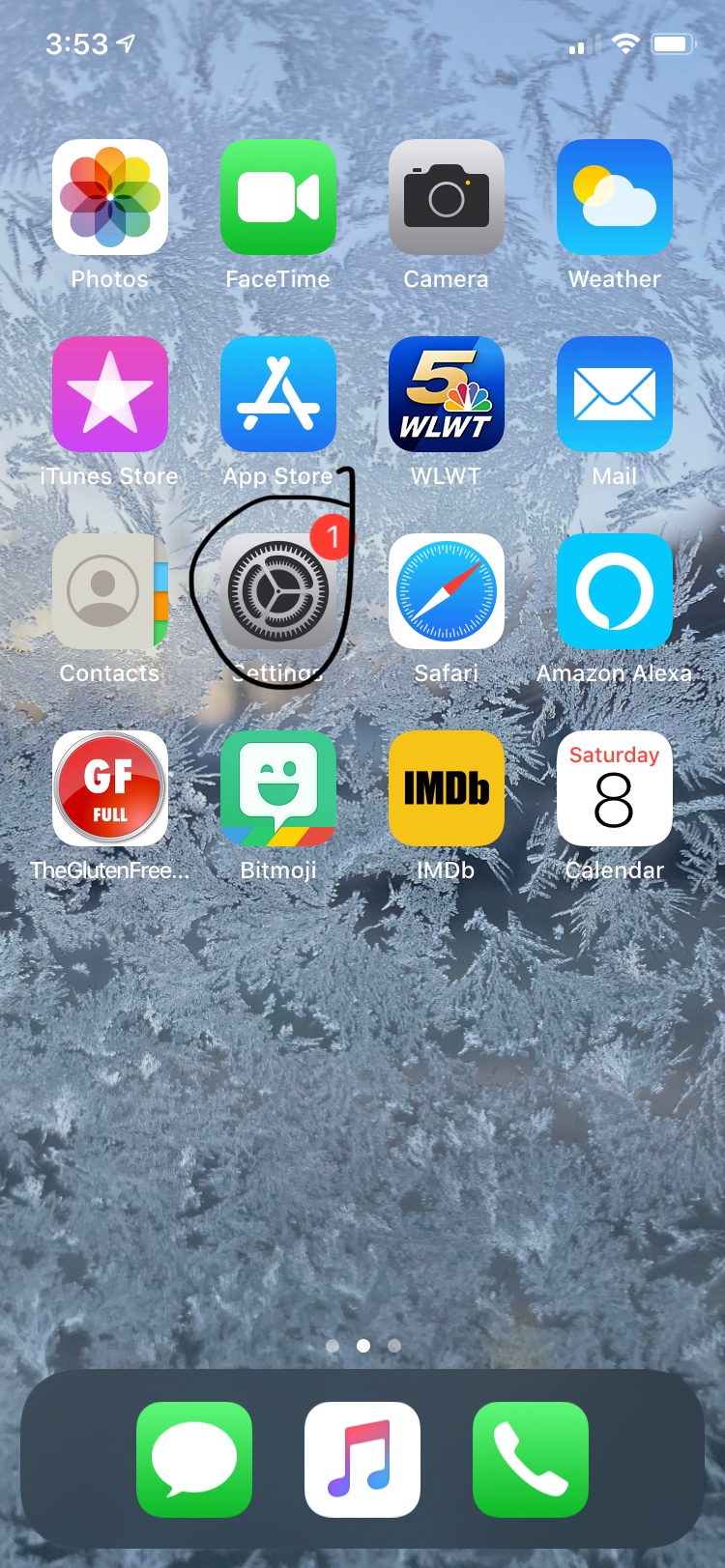Open Calendar showing Saturday 8

pos(615,788)
